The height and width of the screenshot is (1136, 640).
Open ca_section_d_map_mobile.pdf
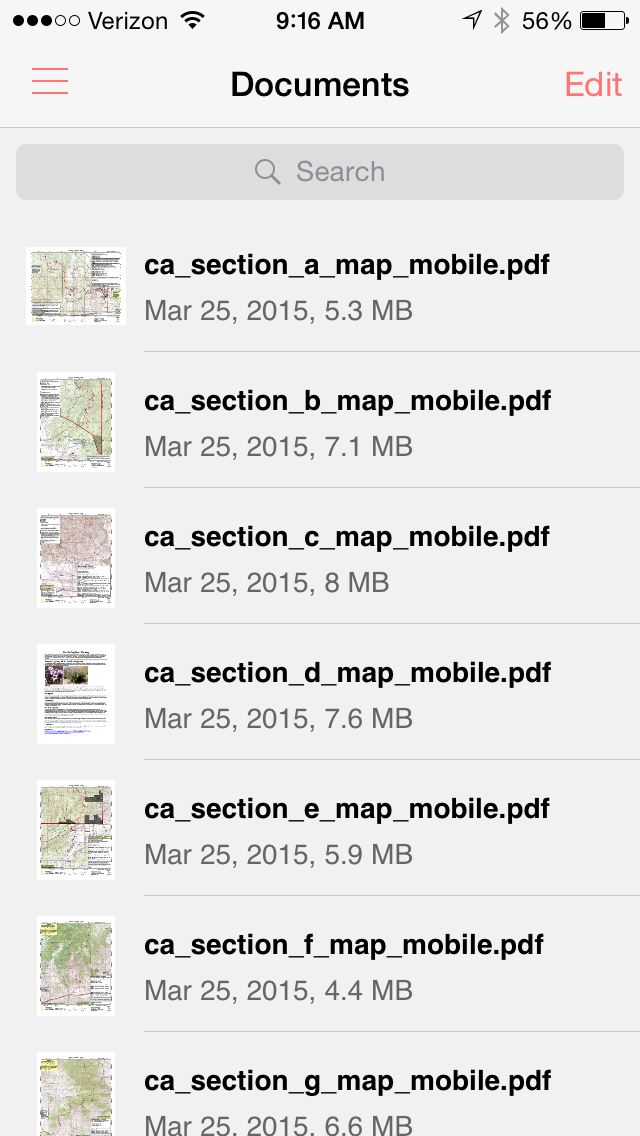tap(346, 694)
